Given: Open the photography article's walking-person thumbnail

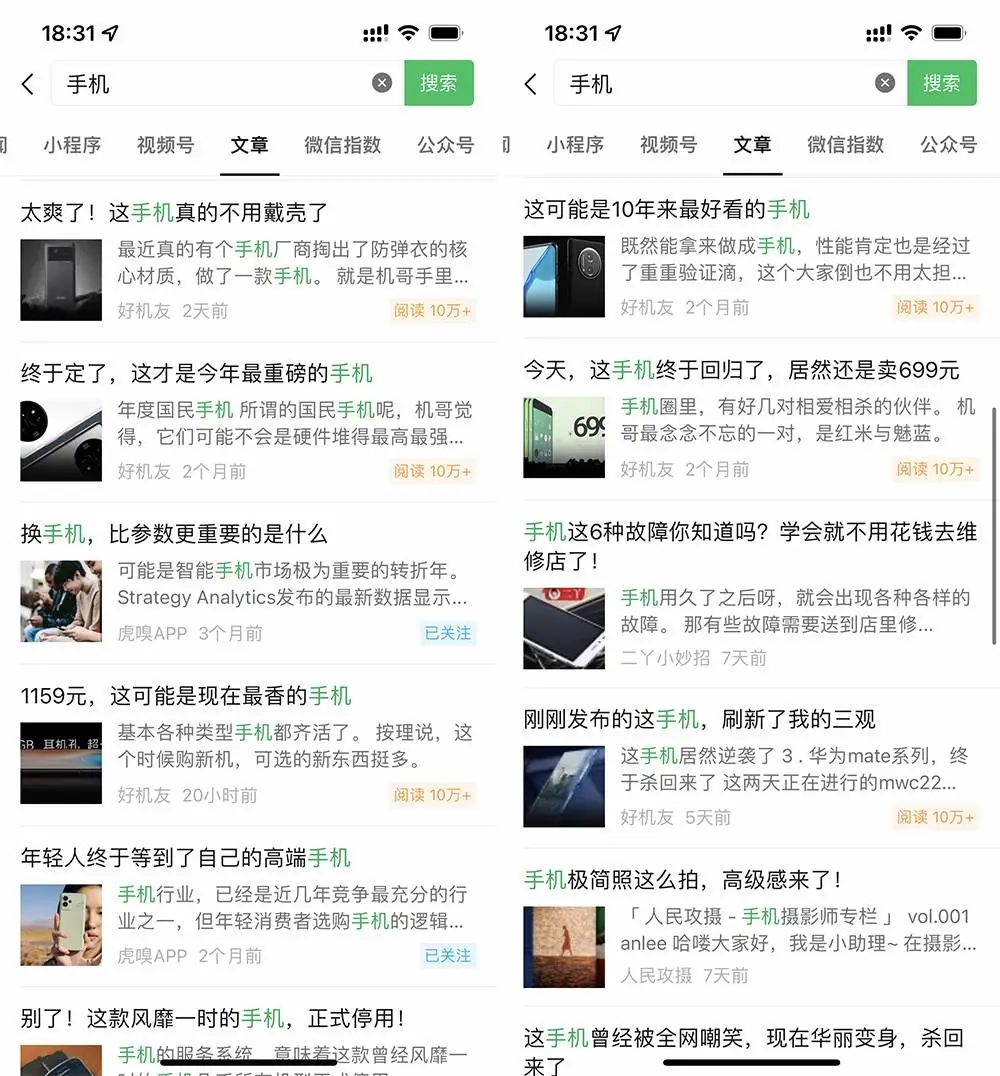Looking at the screenshot, I should (x=564, y=945).
